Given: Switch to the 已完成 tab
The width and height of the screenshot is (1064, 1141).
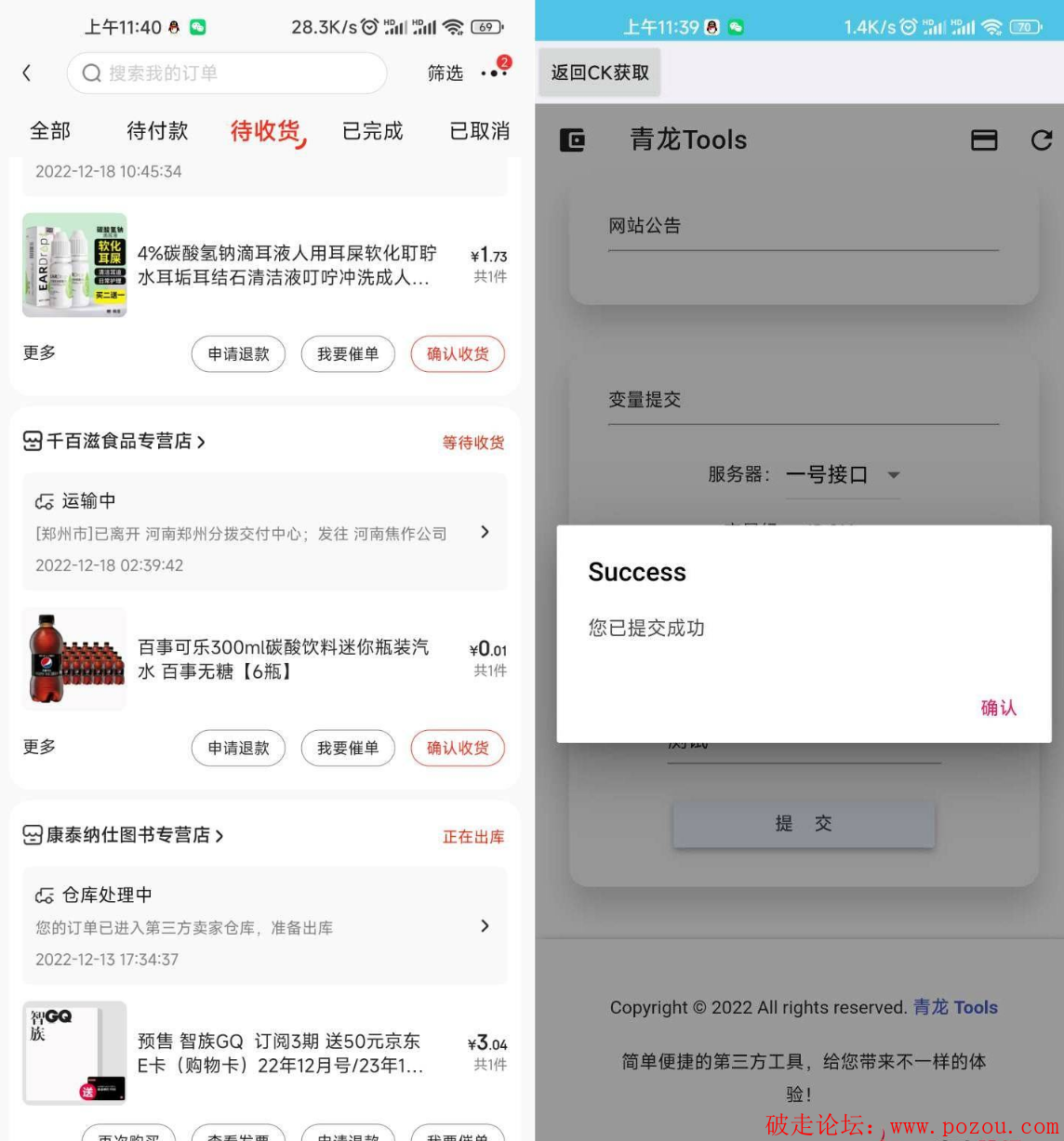Looking at the screenshot, I should pos(372,131).
